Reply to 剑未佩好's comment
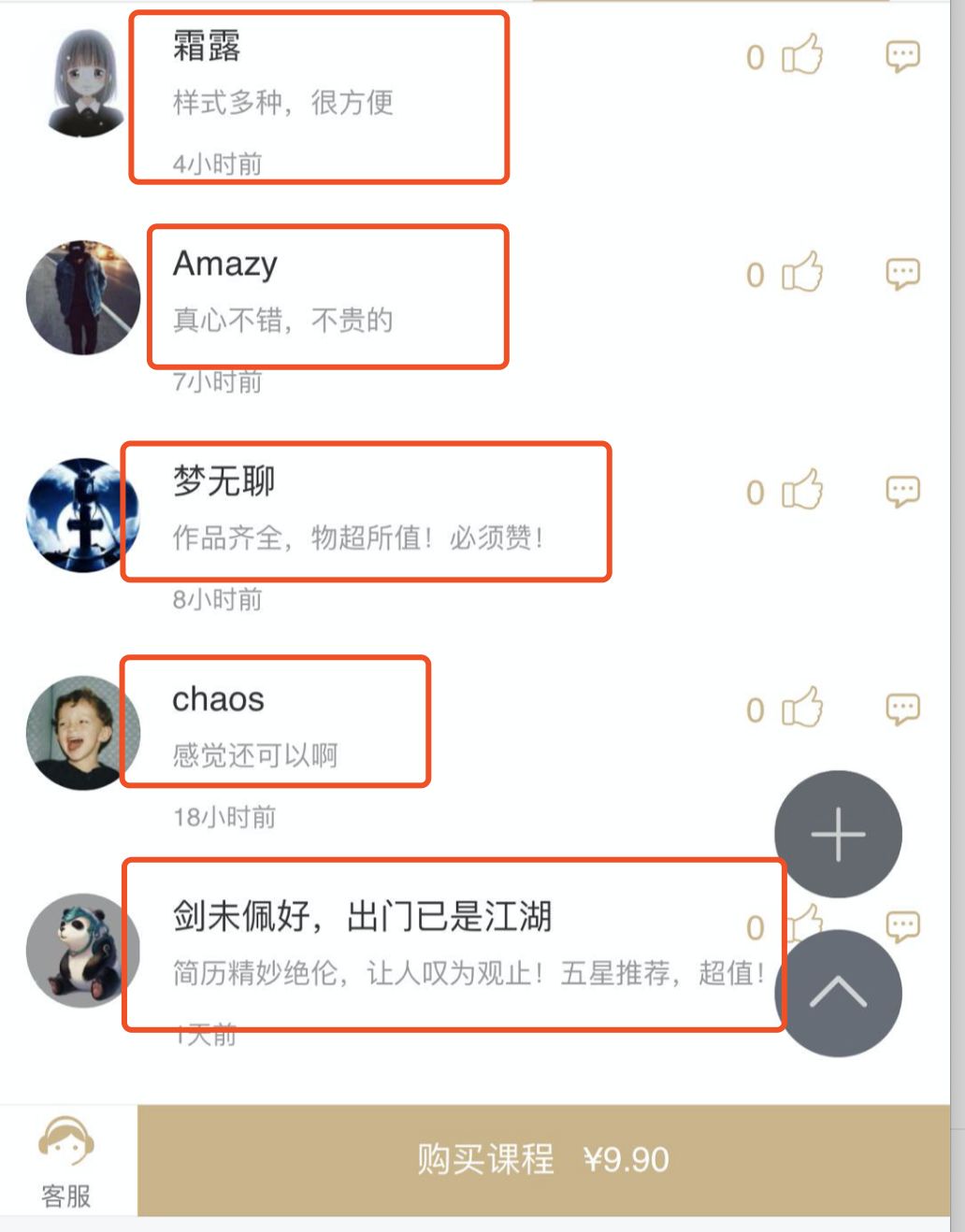The height and width of the screenshot is (1232, 965). (903, 924)
